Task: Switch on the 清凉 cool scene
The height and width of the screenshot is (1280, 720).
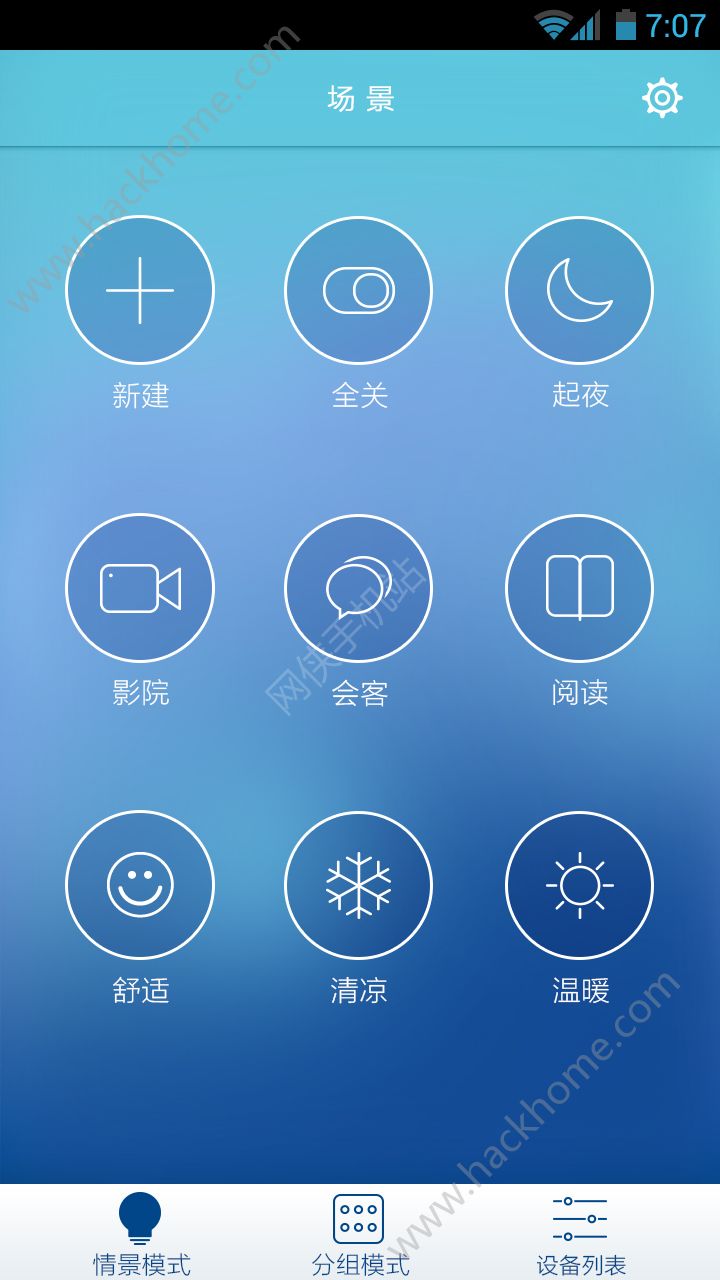Action: 359,885
